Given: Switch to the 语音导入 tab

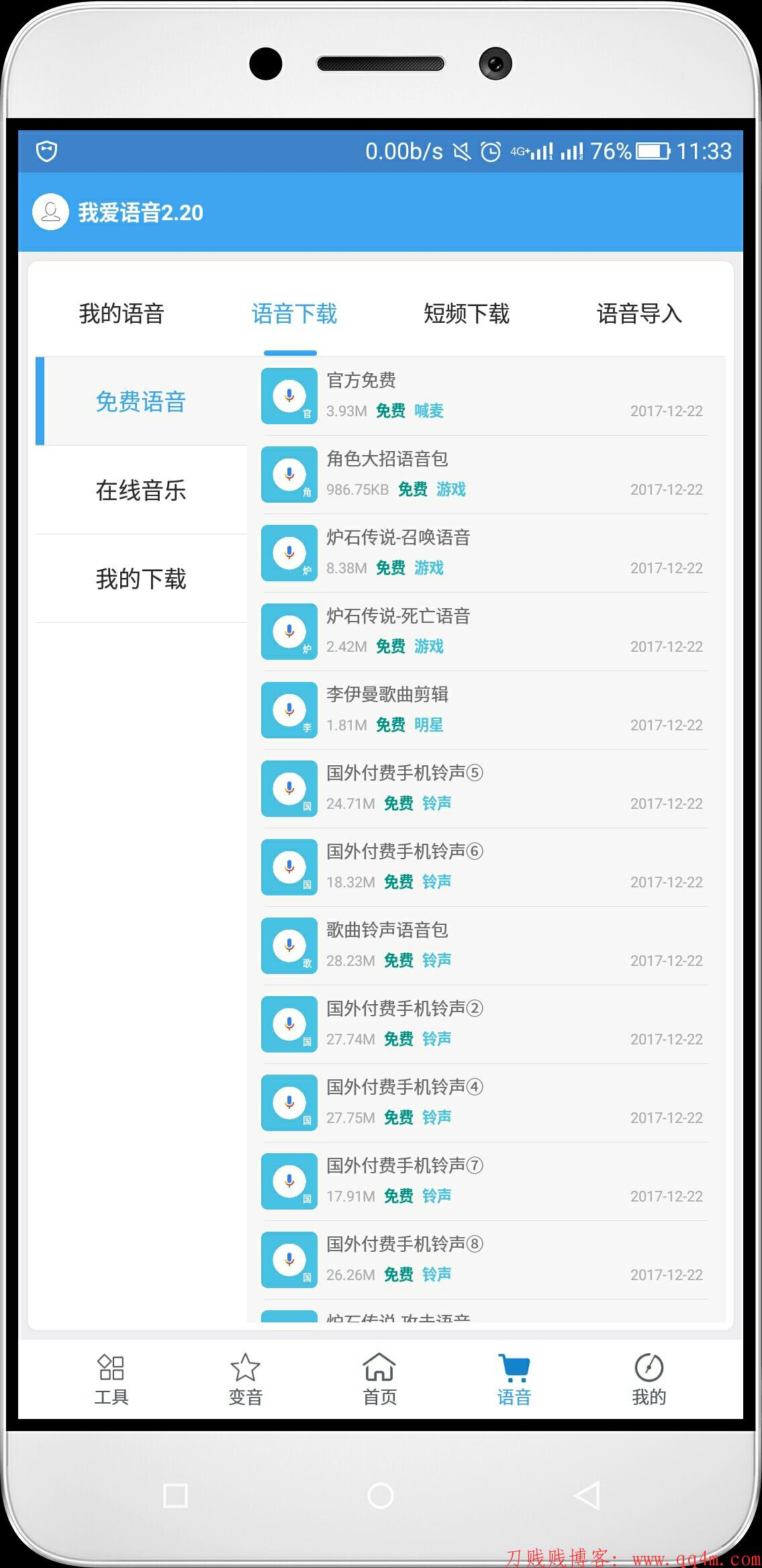Looking at the screenshot, I should pyautogui.click(x=639, y=313).
